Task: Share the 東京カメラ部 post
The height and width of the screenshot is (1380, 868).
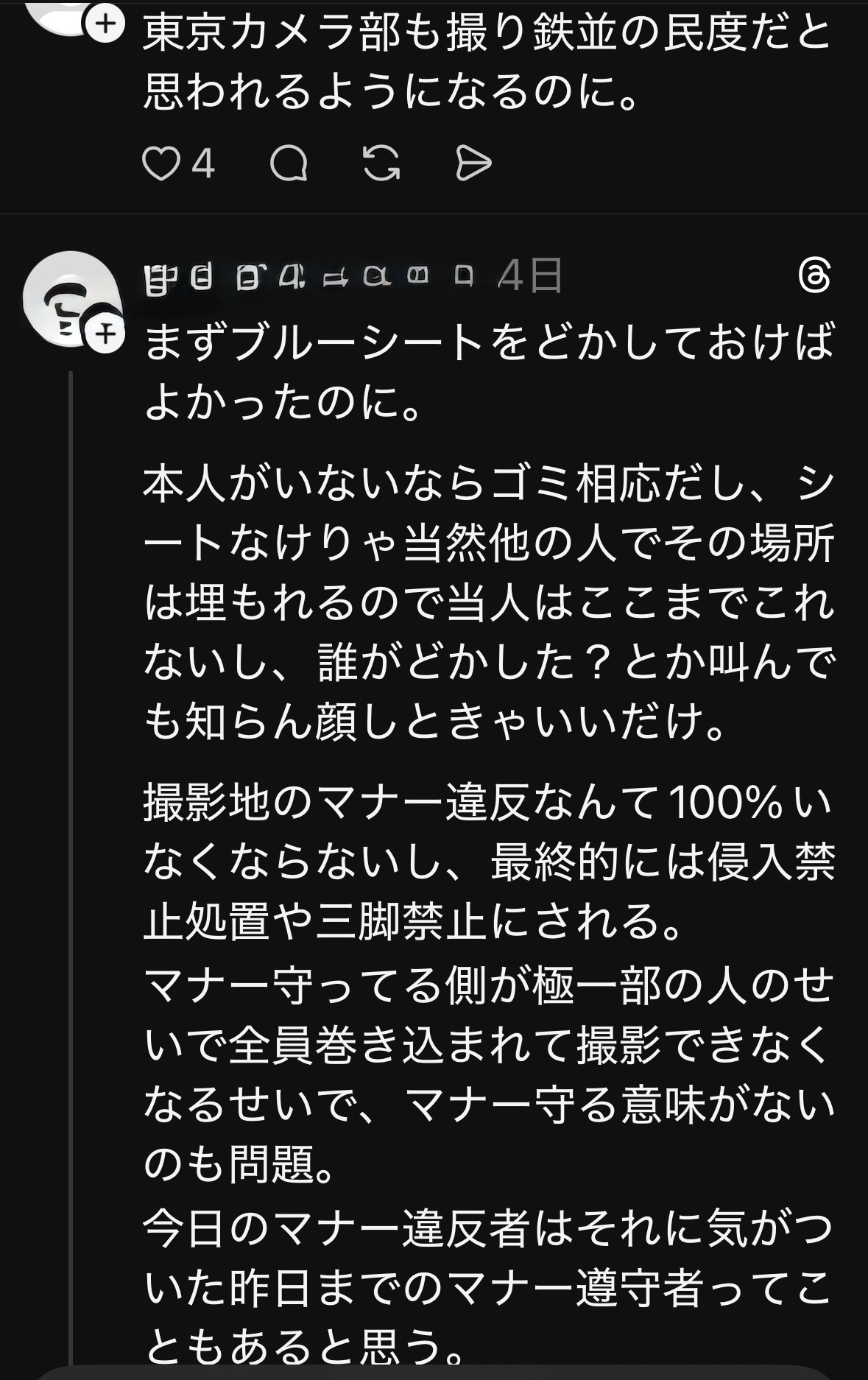Action: click(x=473, y=163)
